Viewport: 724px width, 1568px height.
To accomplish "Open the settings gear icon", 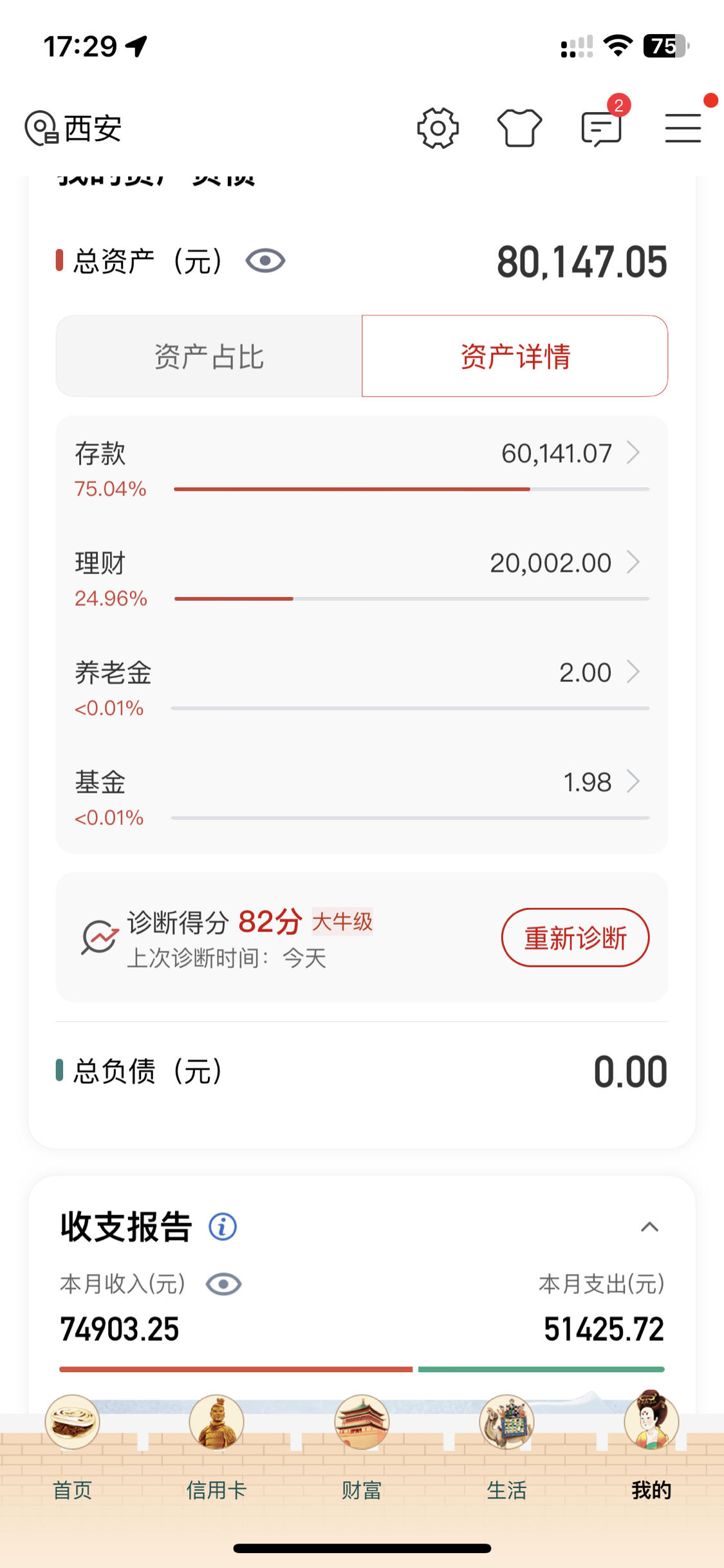I will click(438, 128).
